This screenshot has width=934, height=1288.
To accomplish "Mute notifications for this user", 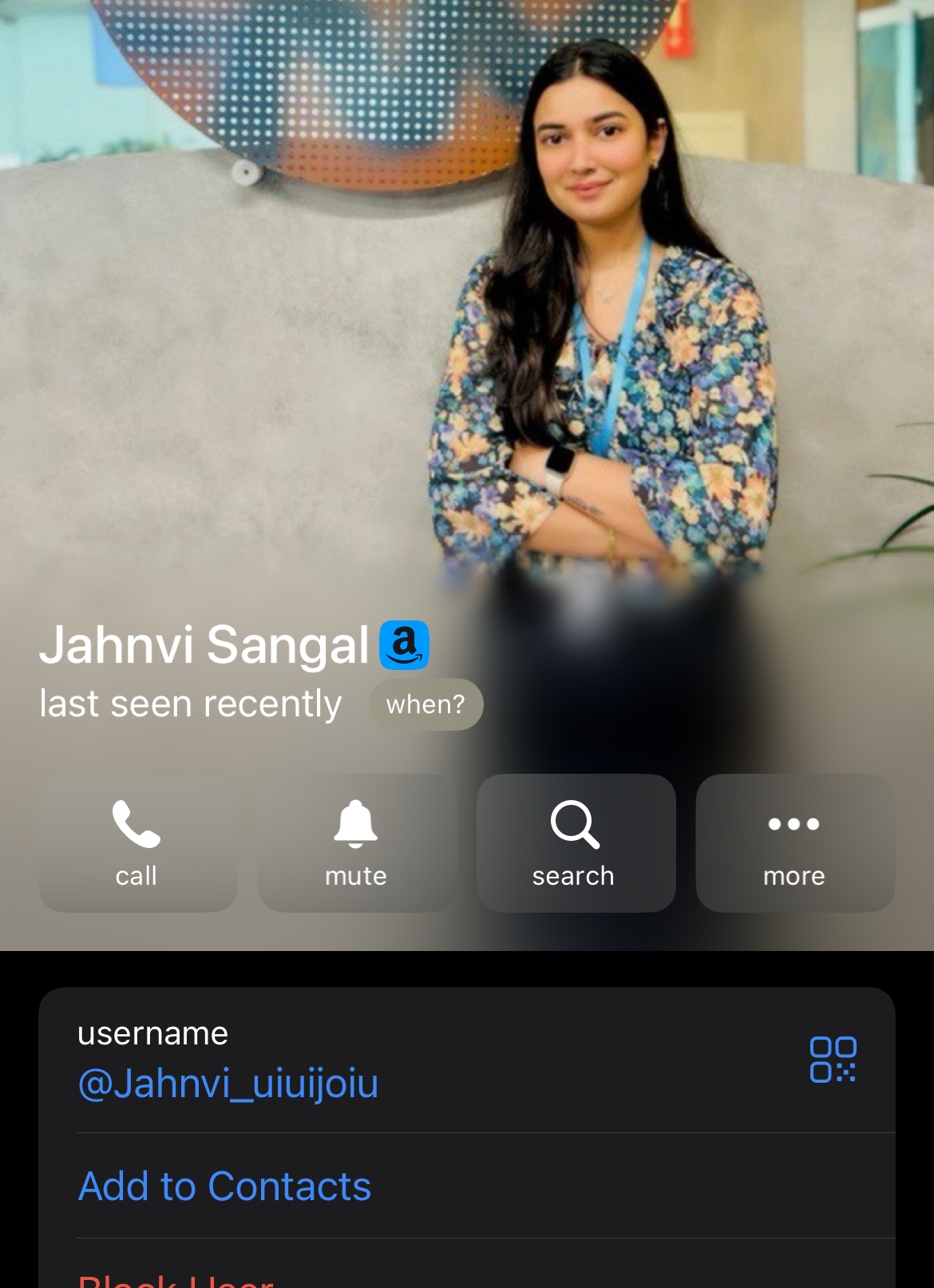I will [356, 842].
